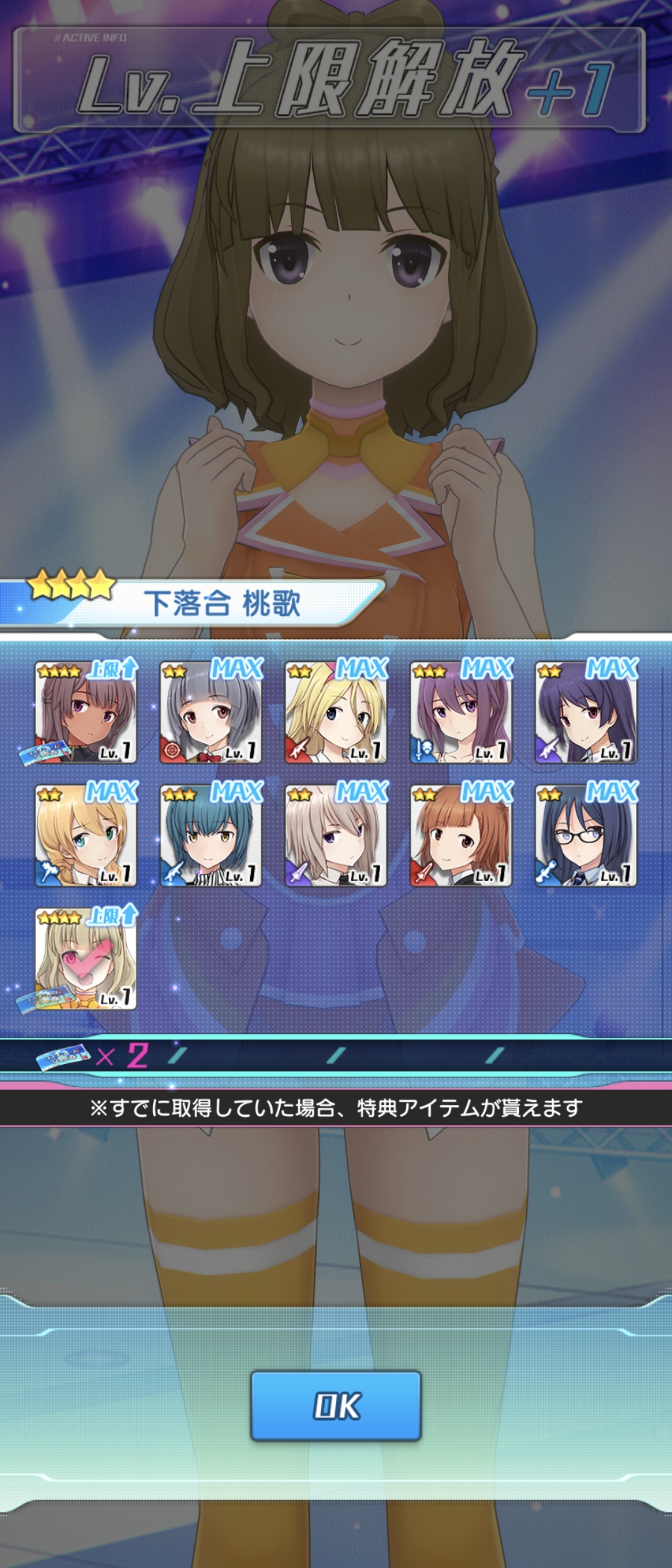
Task: Open the three-star purple-haired character card
Action: click(461, 712)
